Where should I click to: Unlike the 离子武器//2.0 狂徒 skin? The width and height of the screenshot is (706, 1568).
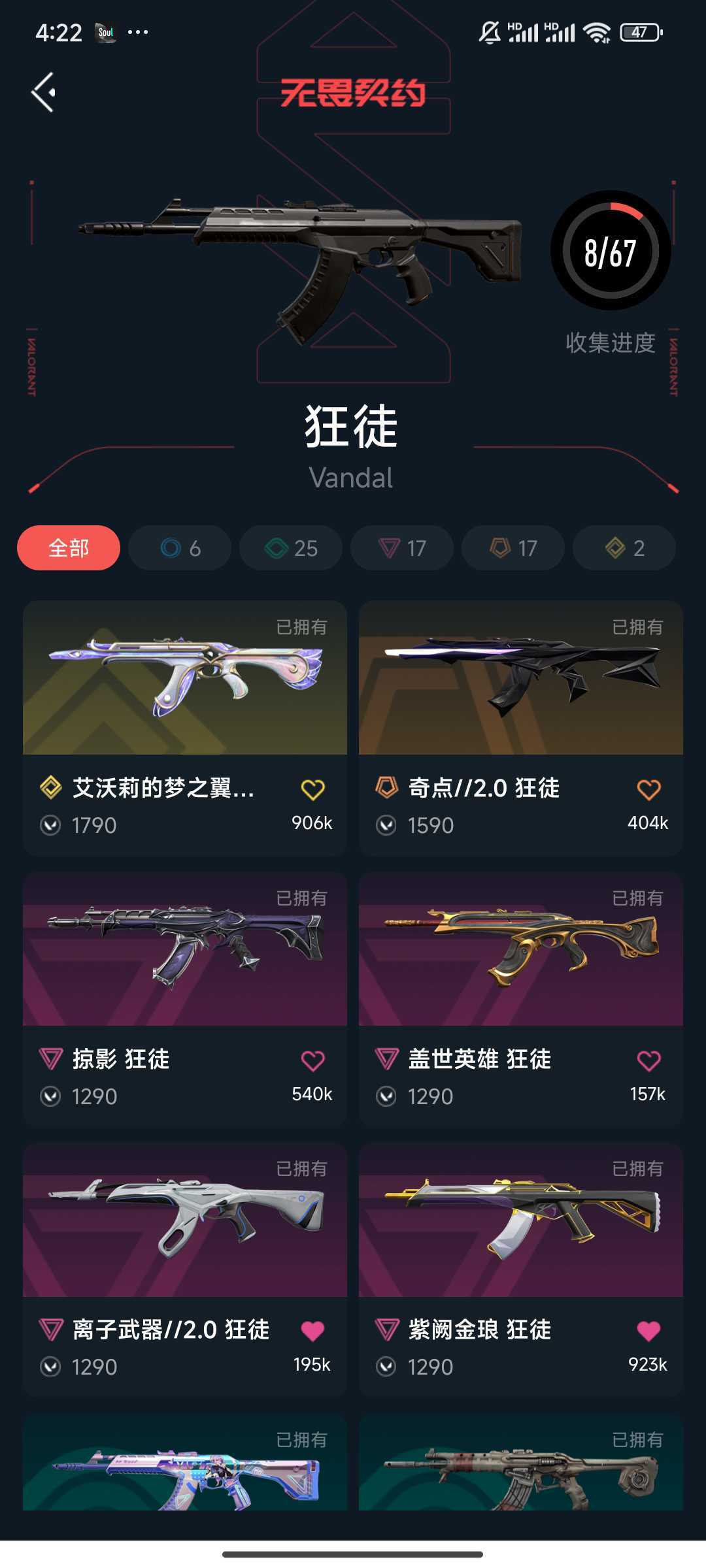click(x=312, y=1331)
